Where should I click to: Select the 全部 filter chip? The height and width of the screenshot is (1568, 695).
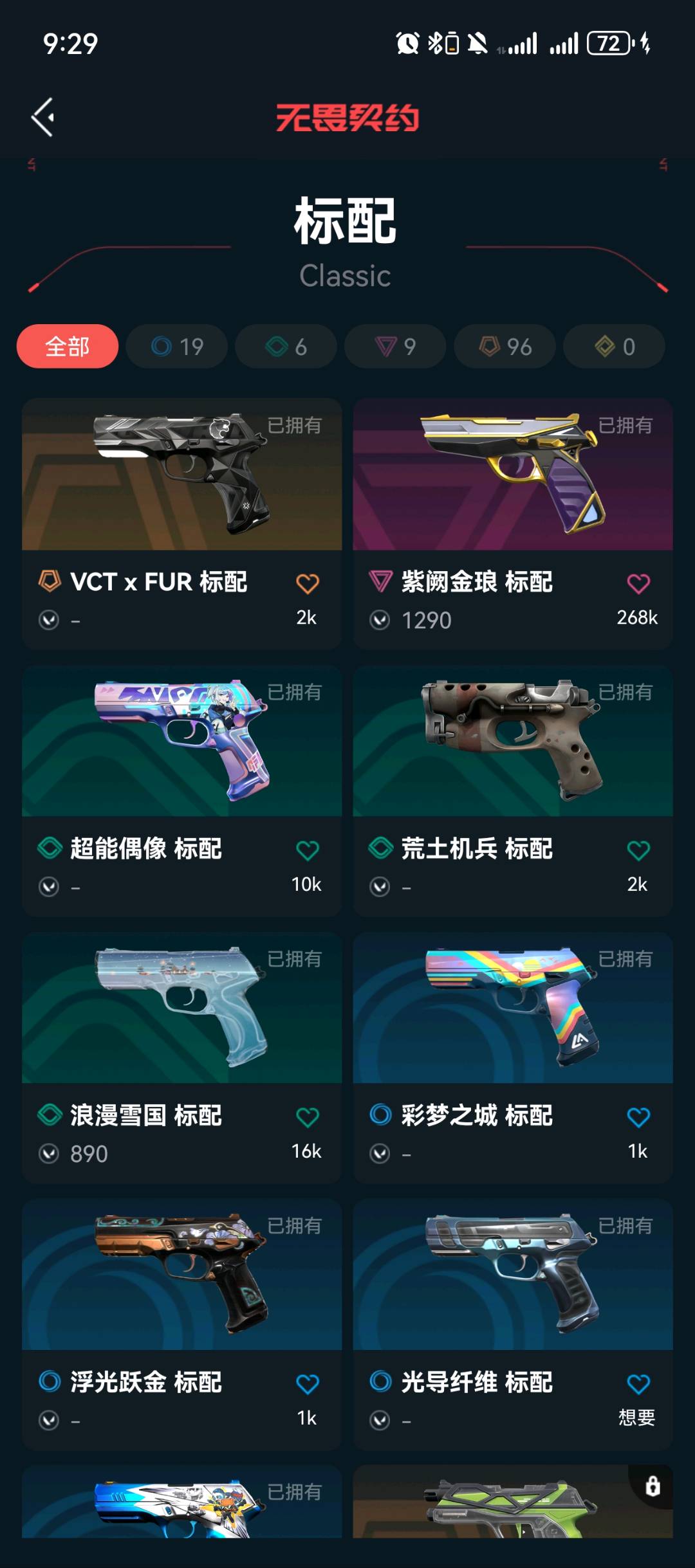click(x=68, y=347)
